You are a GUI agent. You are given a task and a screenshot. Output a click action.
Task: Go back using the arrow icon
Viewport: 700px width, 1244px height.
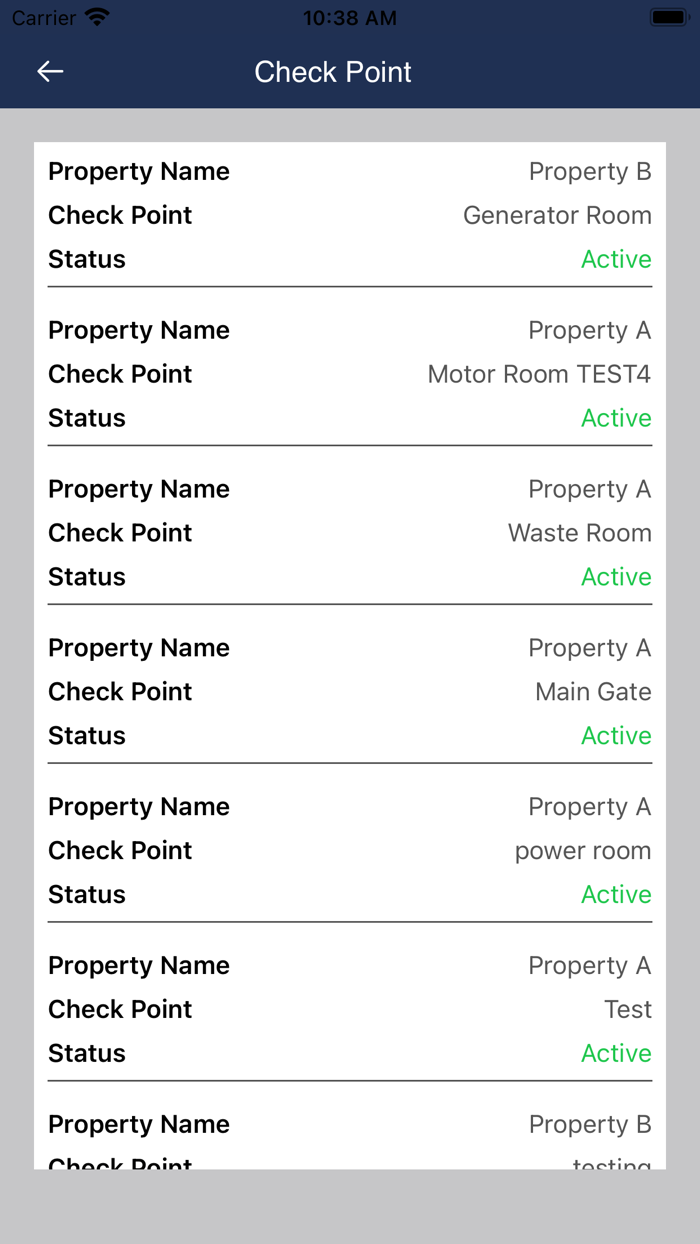point(50,71)
